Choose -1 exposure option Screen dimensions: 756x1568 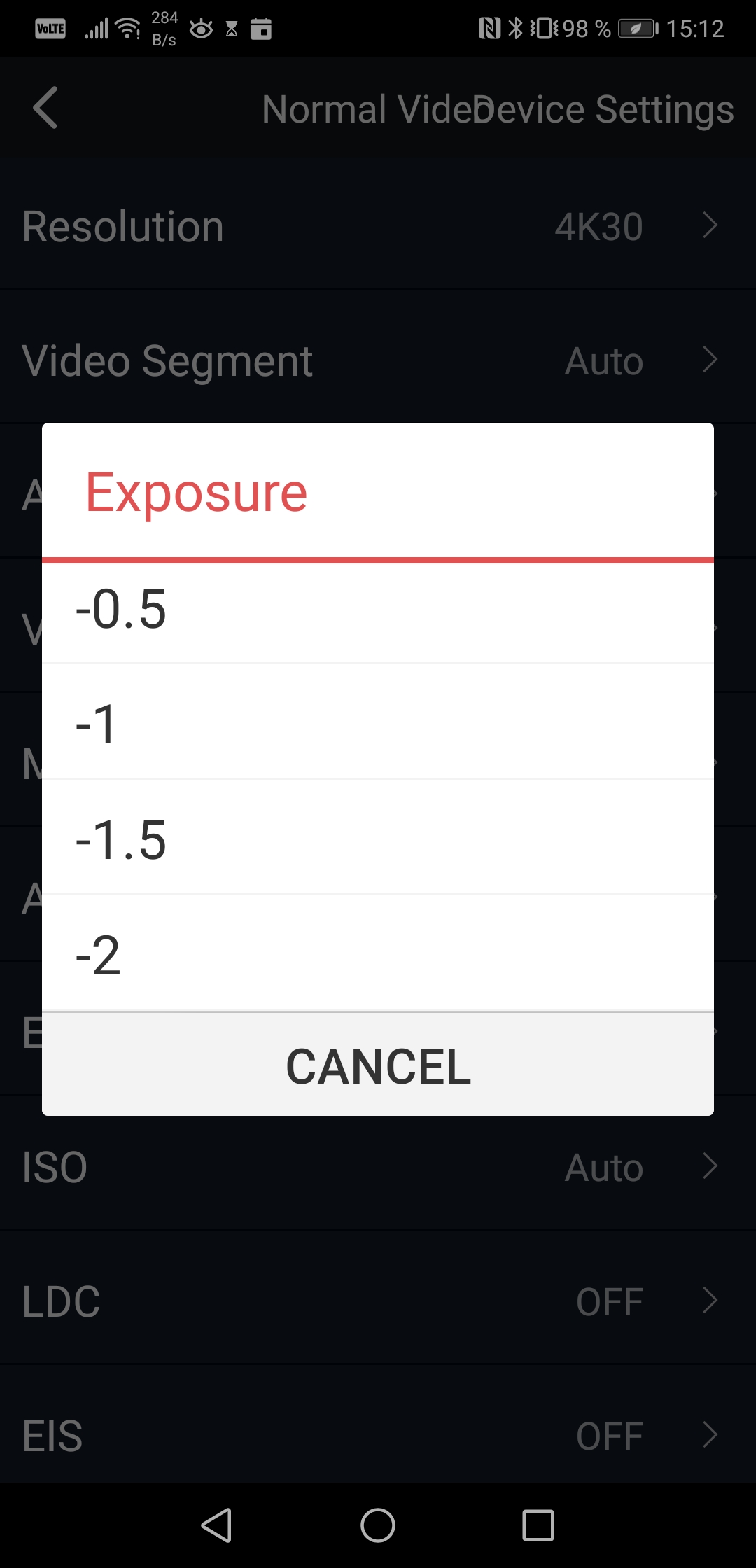click(x=378, y=722)
